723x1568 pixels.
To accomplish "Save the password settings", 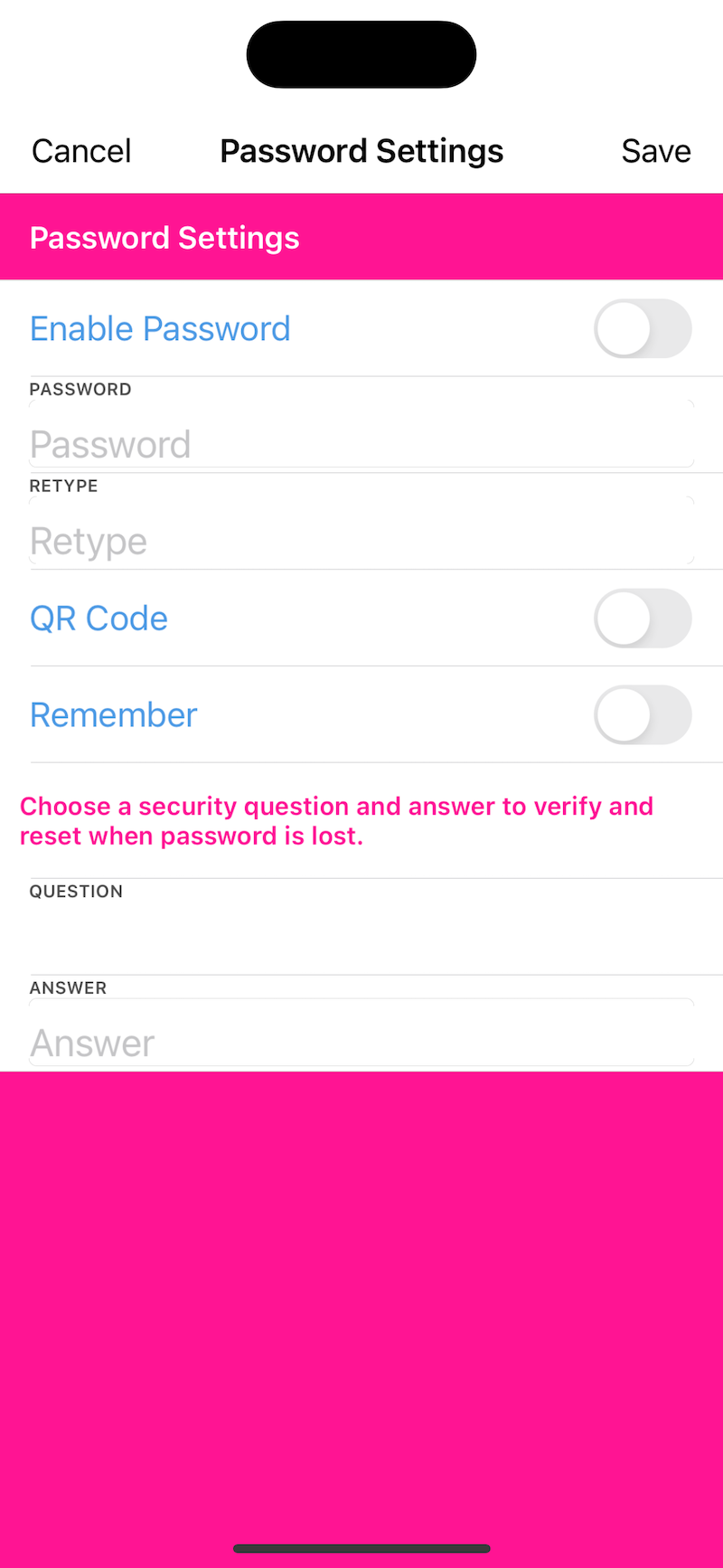I will pos(656,151).
